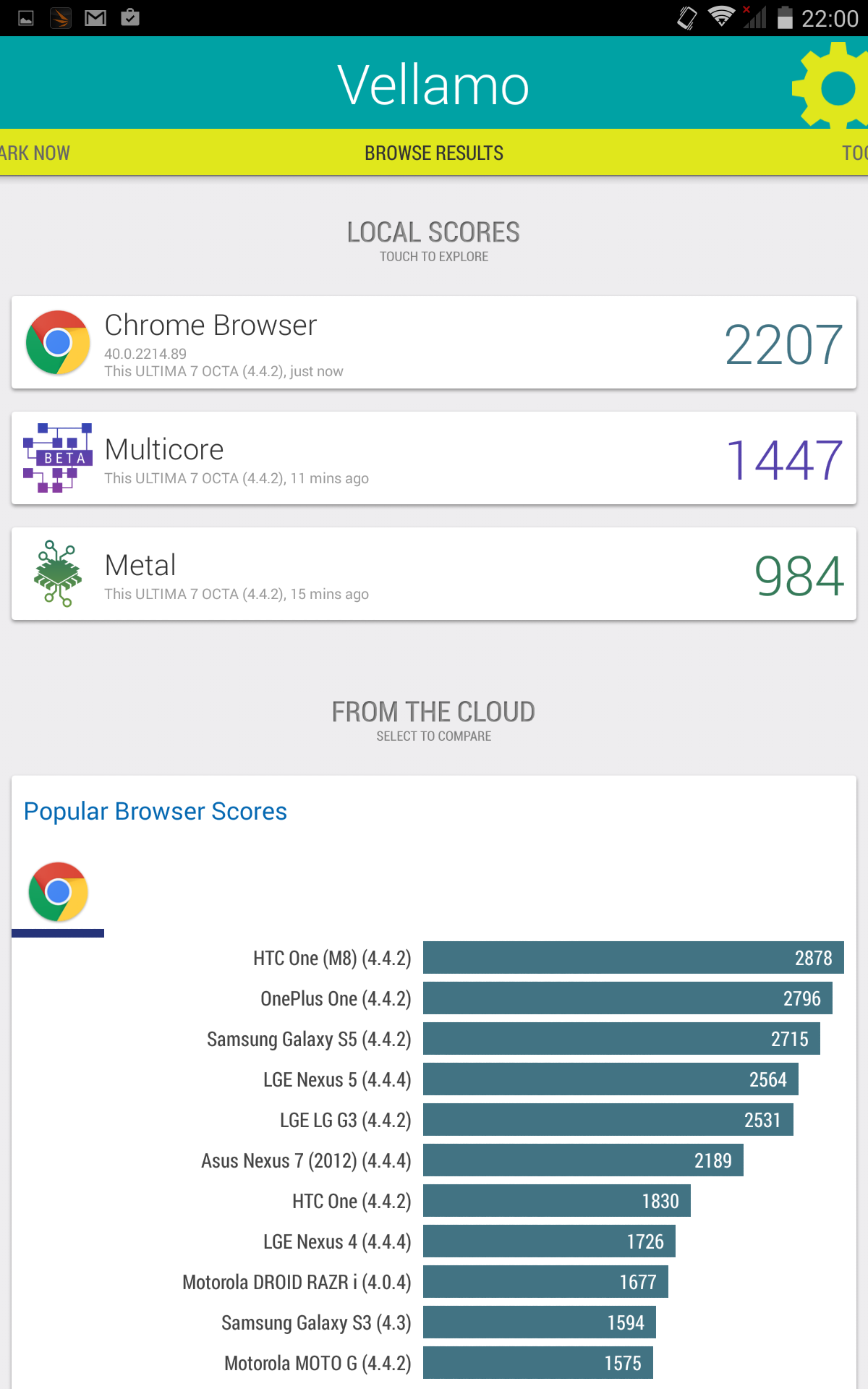Image resolution: width=868 pixels, height=1389 pixels.
Task: Choose Motorola MOTO G score row
Action: tap(537, 1363)
